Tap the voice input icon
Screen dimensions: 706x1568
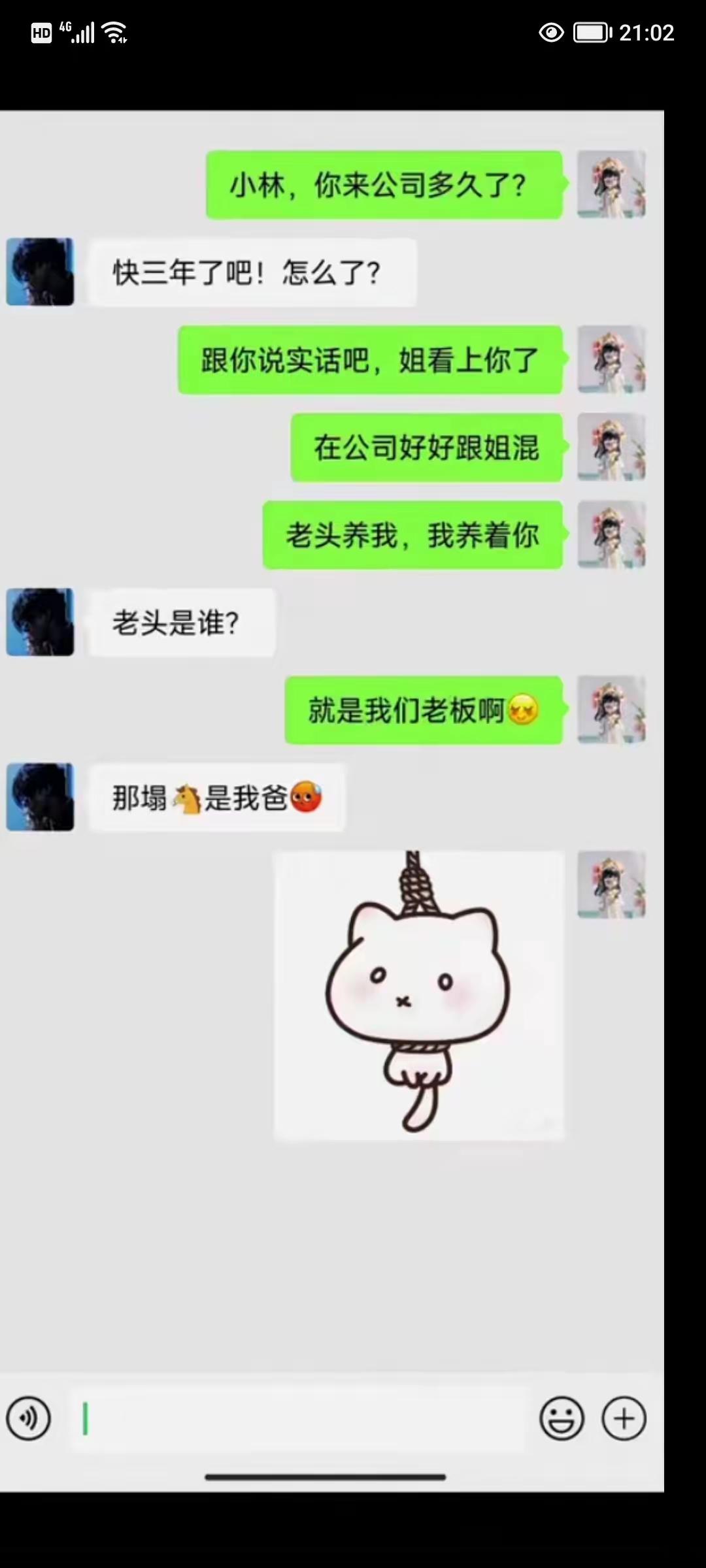tap(27, 1418)
